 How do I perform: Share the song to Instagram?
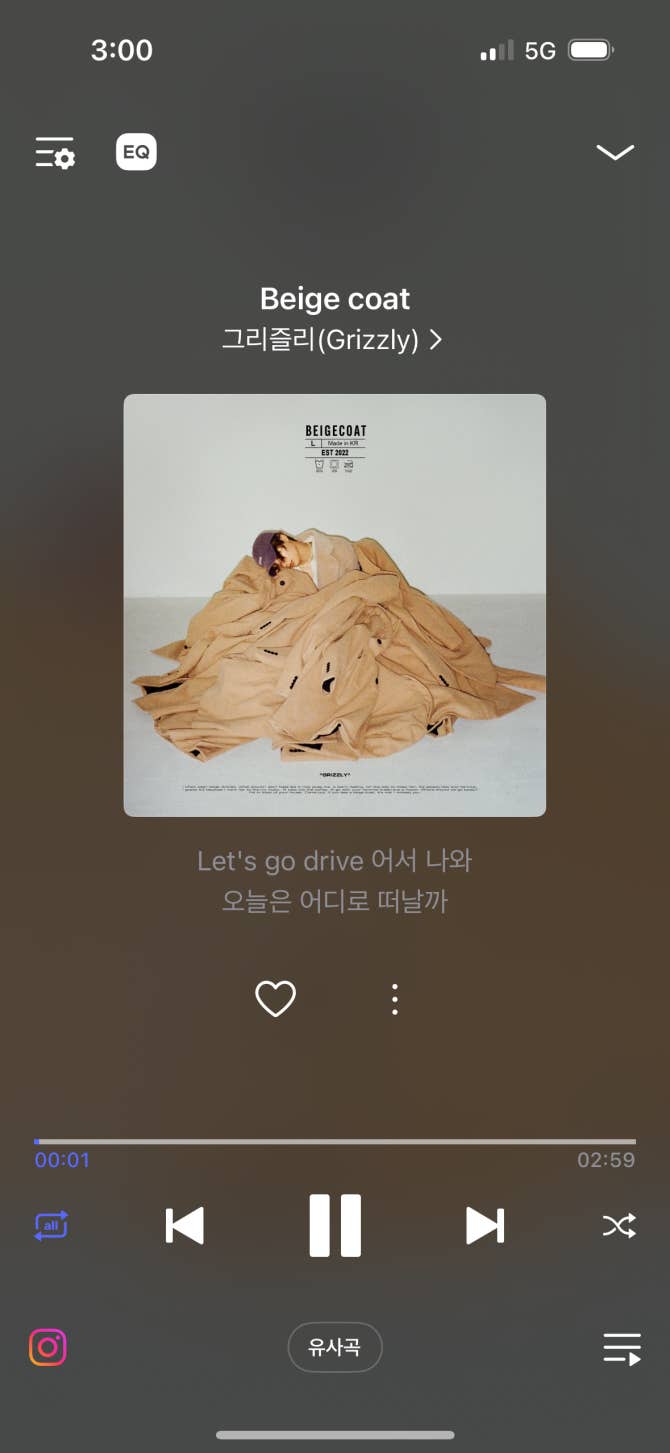coord(47,1348)
